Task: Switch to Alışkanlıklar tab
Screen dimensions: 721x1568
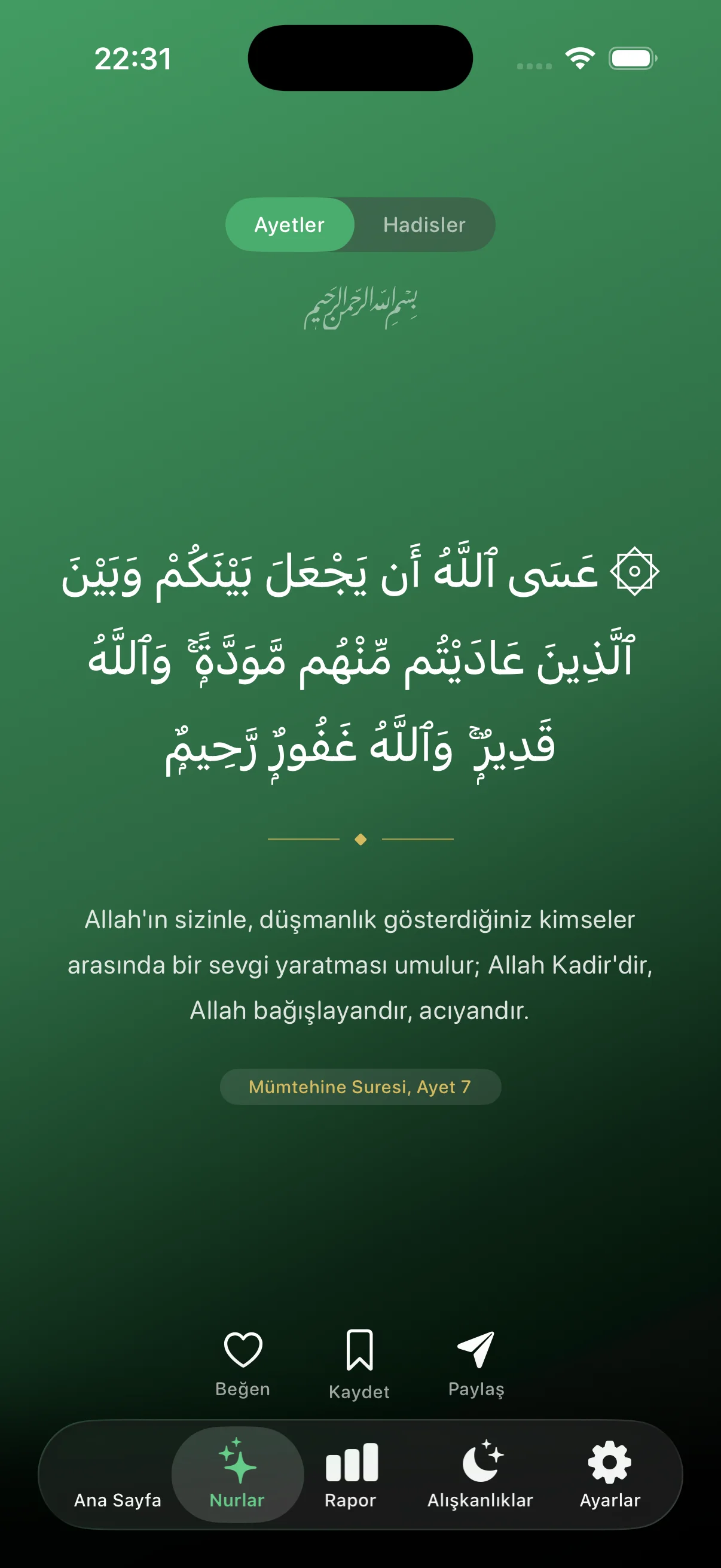Action: click(x=481, y=1474)
